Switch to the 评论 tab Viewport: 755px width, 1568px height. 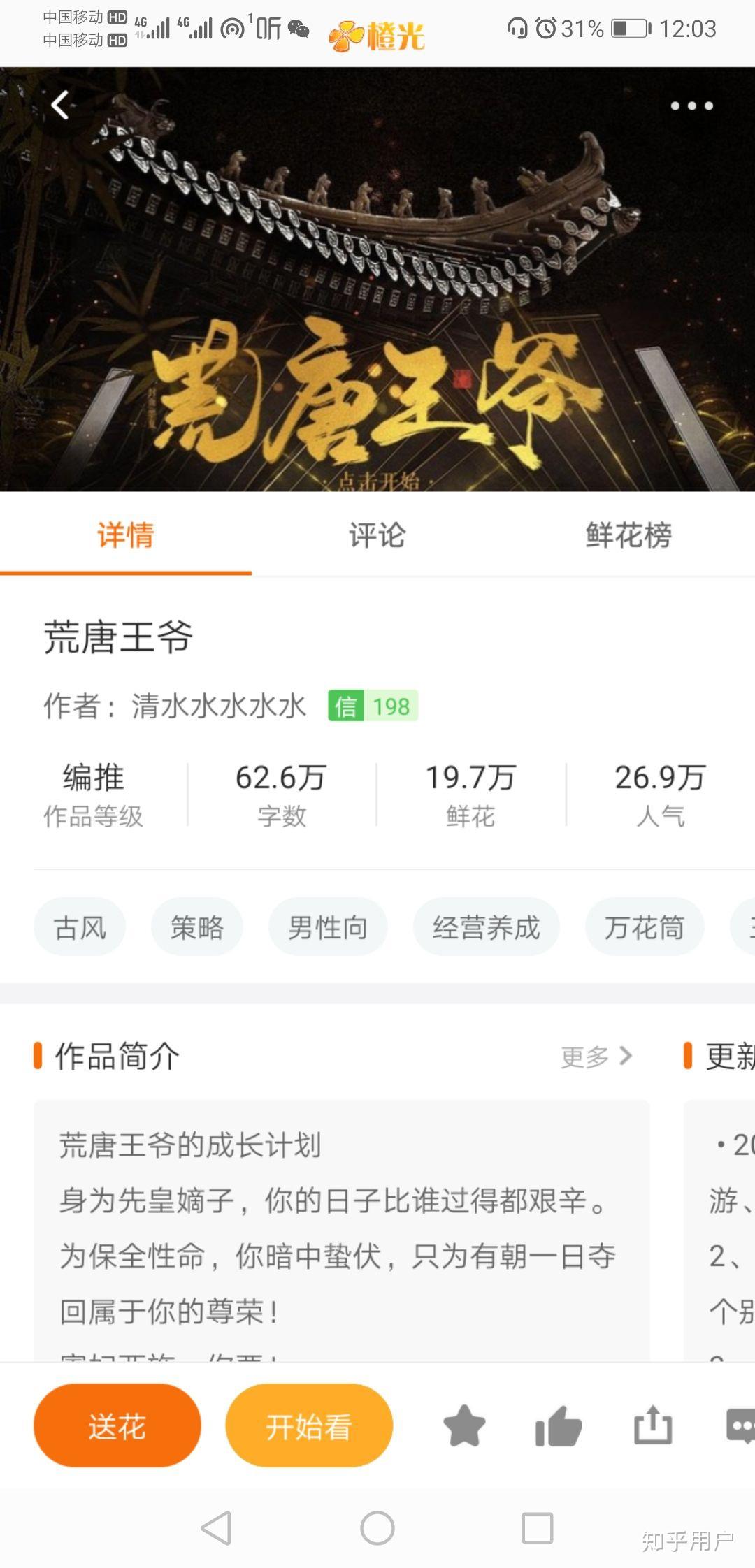click(x=377, y=535)
